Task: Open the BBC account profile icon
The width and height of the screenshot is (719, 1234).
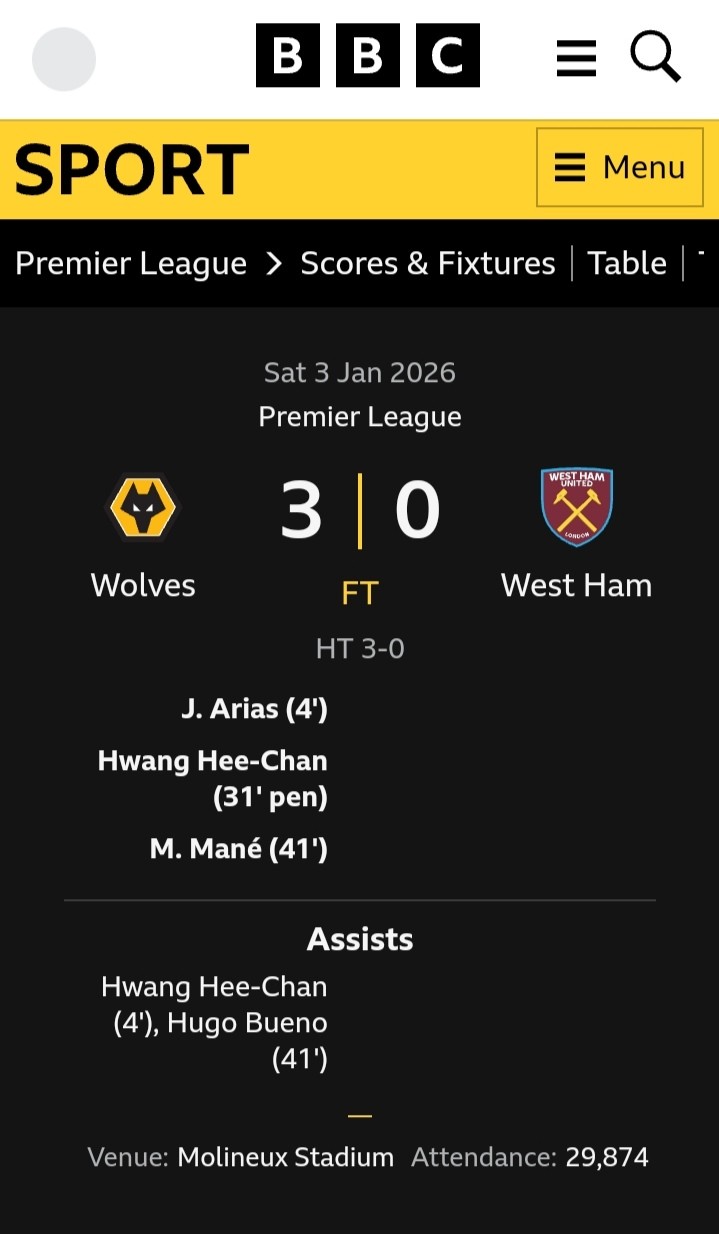Action: 64,59
